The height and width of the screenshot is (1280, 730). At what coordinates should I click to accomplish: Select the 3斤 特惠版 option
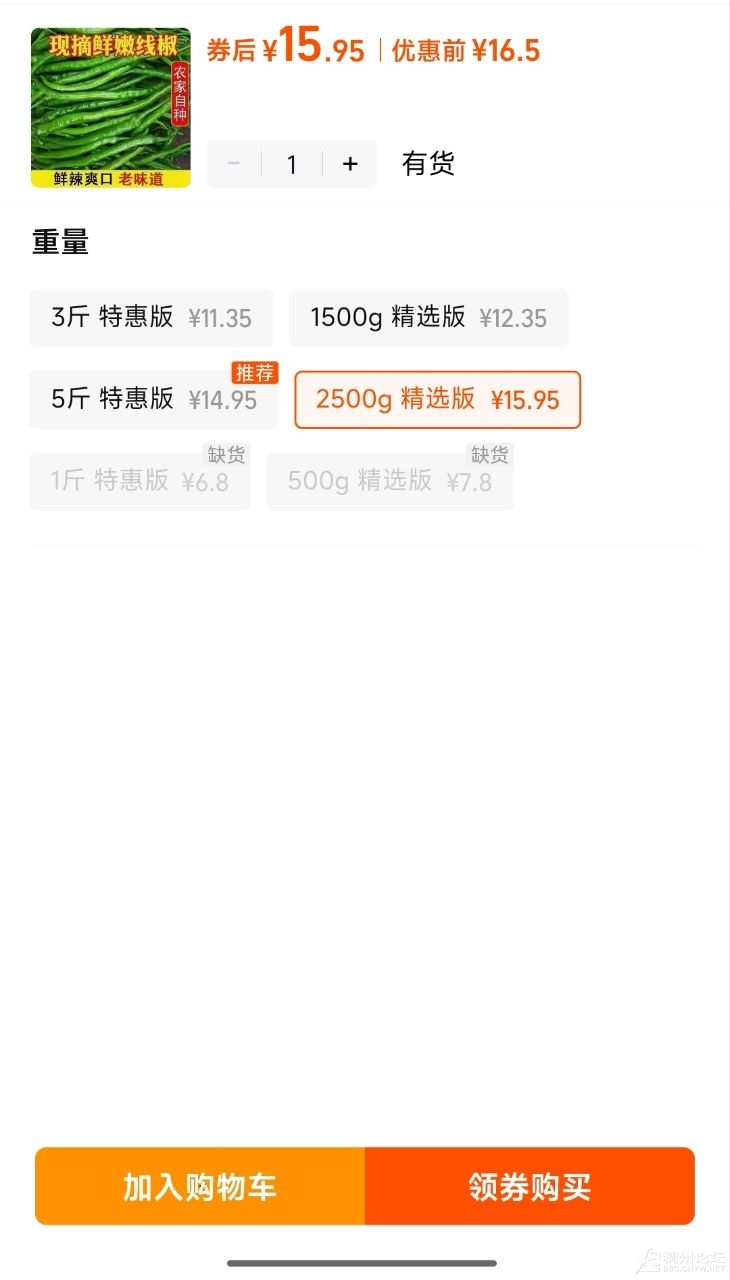tap(152, 318)
